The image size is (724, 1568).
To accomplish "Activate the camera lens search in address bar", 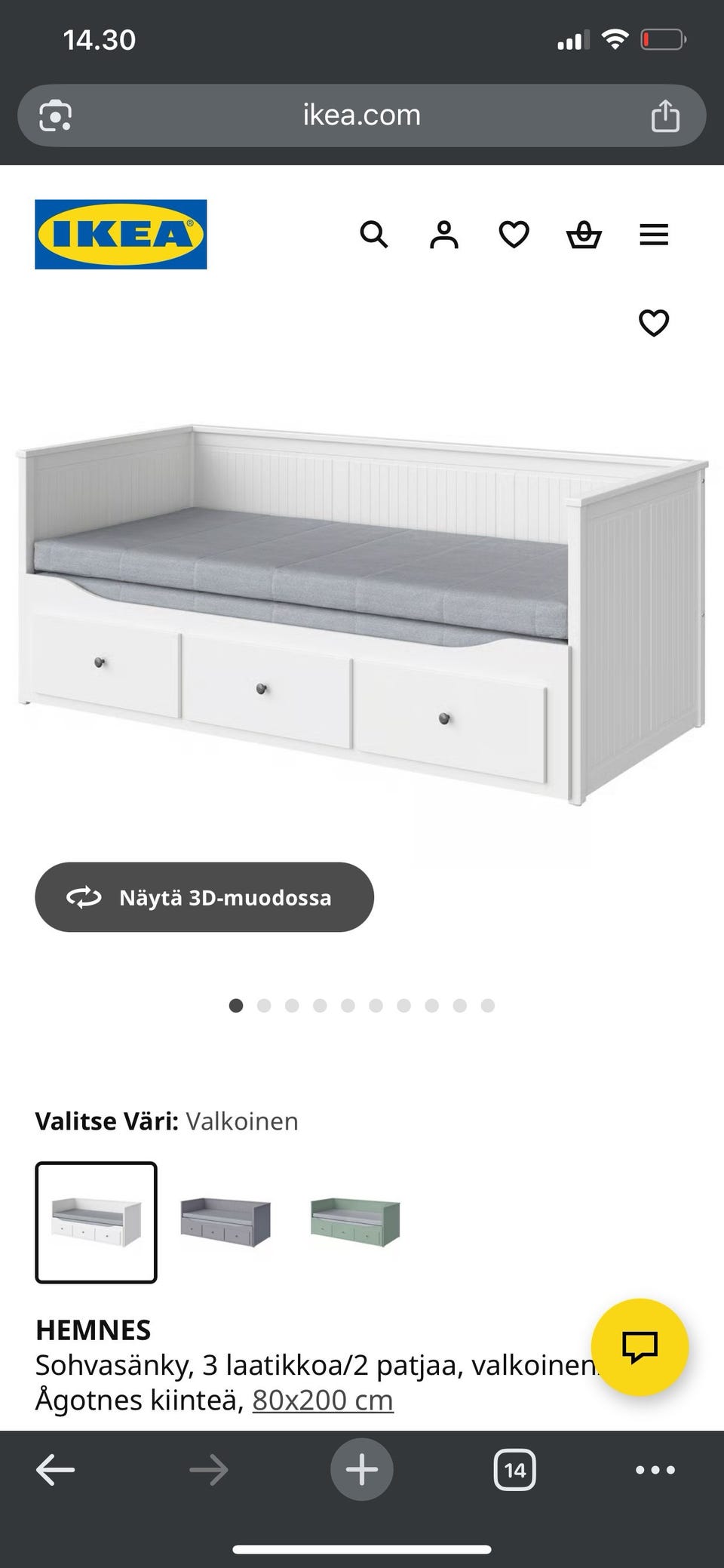I will [57, 114].
